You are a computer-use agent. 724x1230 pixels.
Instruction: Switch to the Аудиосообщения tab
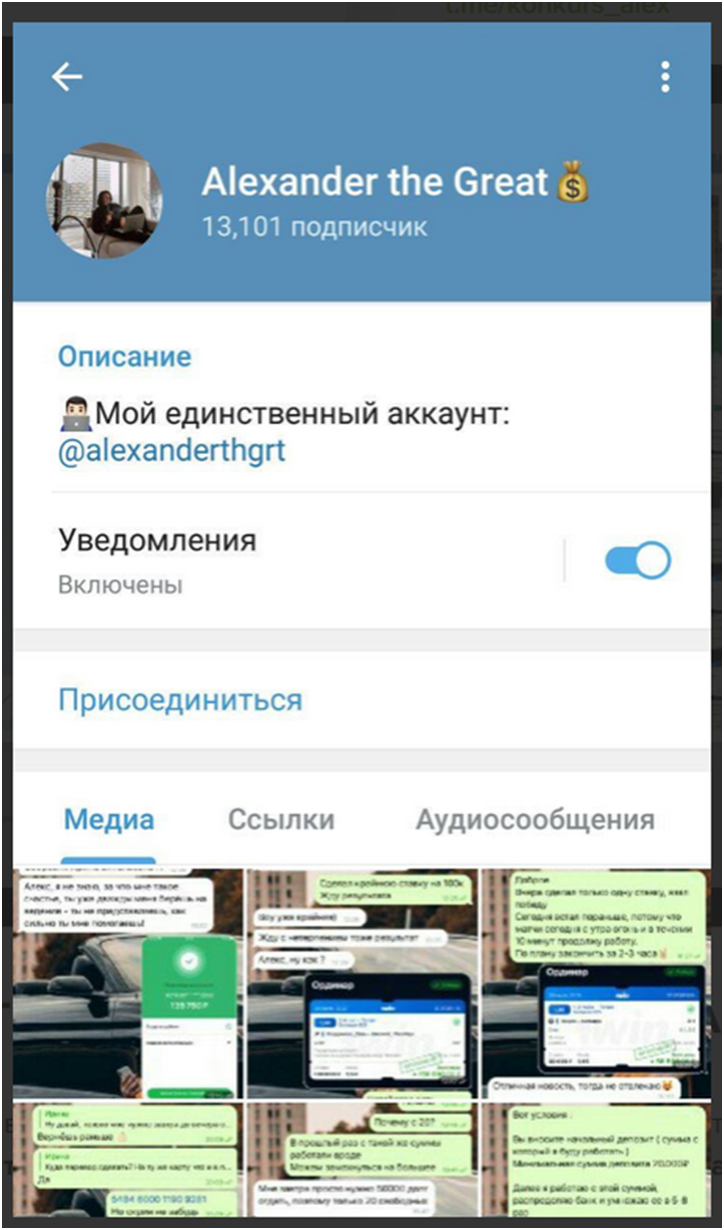pyautogui.click(x=535, y=821)
